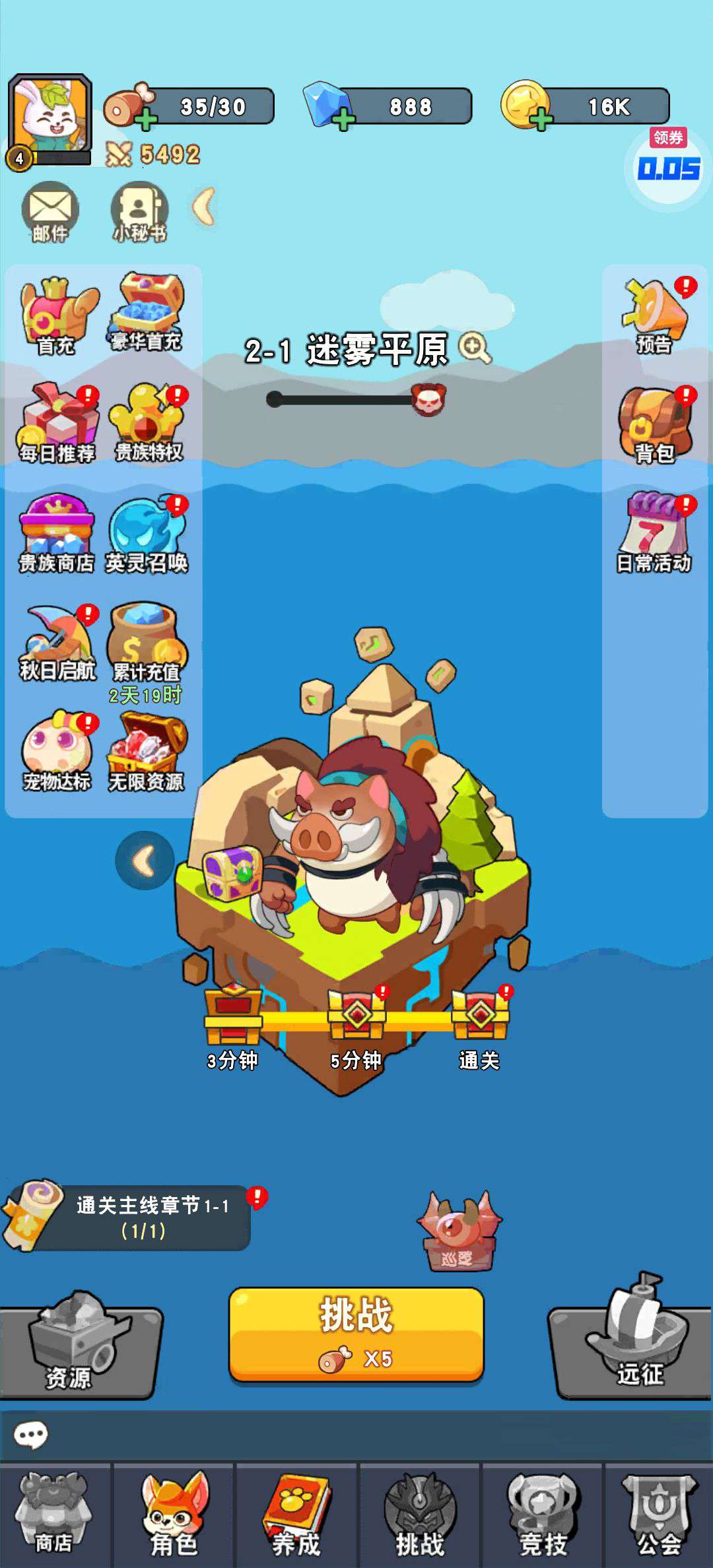The width and height of the screenshot is (713, 1568).
Task: Open 英灵召唤 summon
Action: pyautogui.click(x=147, y=535)
